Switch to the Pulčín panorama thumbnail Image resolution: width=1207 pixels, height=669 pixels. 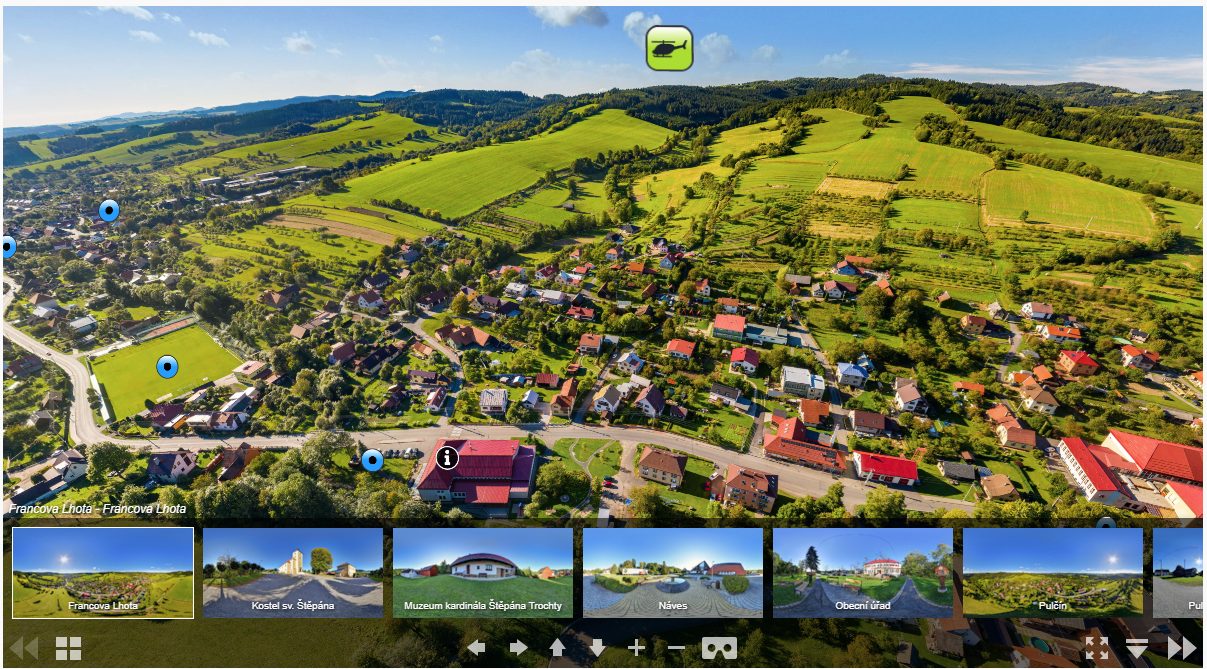coord(1053,572)
